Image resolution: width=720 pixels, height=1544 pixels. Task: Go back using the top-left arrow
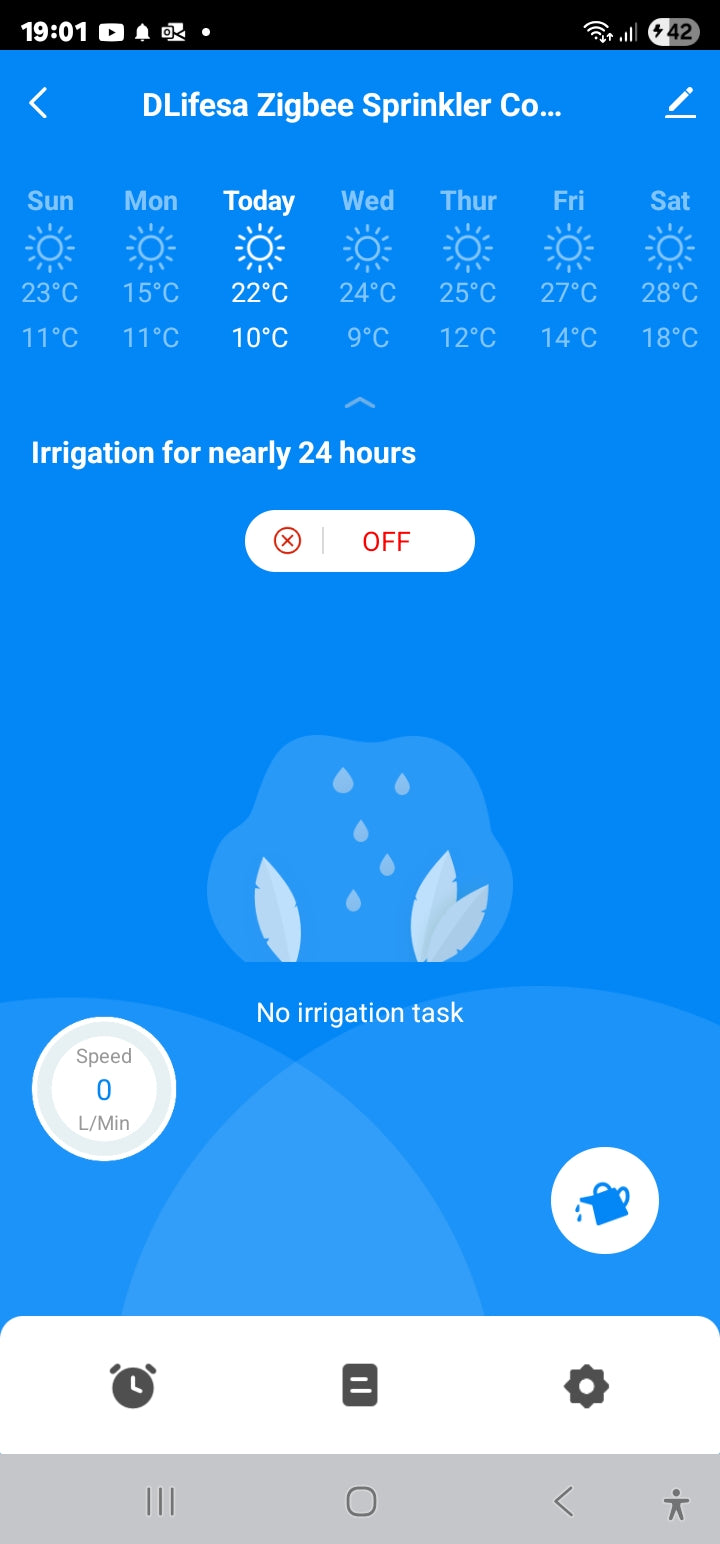click(38, 103)
